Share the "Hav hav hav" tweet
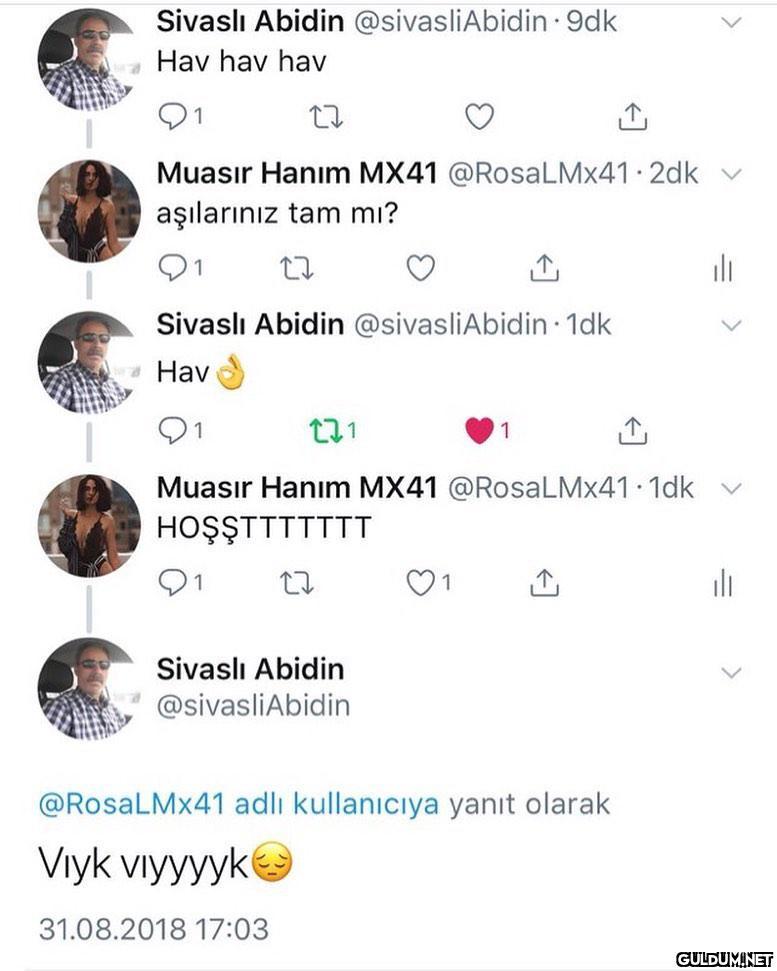This screenshot has width=777, height=971. (x=632, y=117)
